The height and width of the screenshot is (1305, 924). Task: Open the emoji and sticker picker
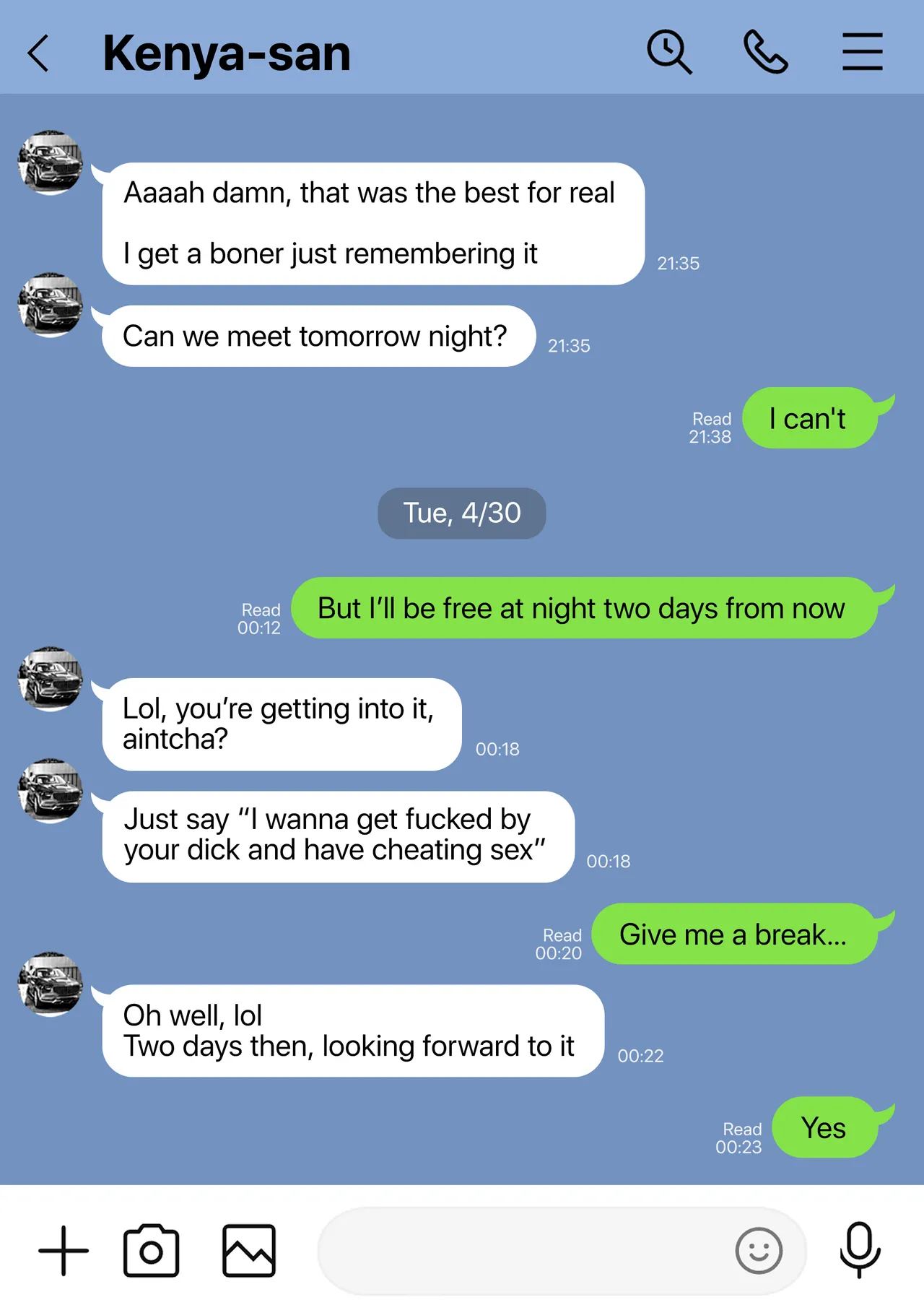point(758,1250)
